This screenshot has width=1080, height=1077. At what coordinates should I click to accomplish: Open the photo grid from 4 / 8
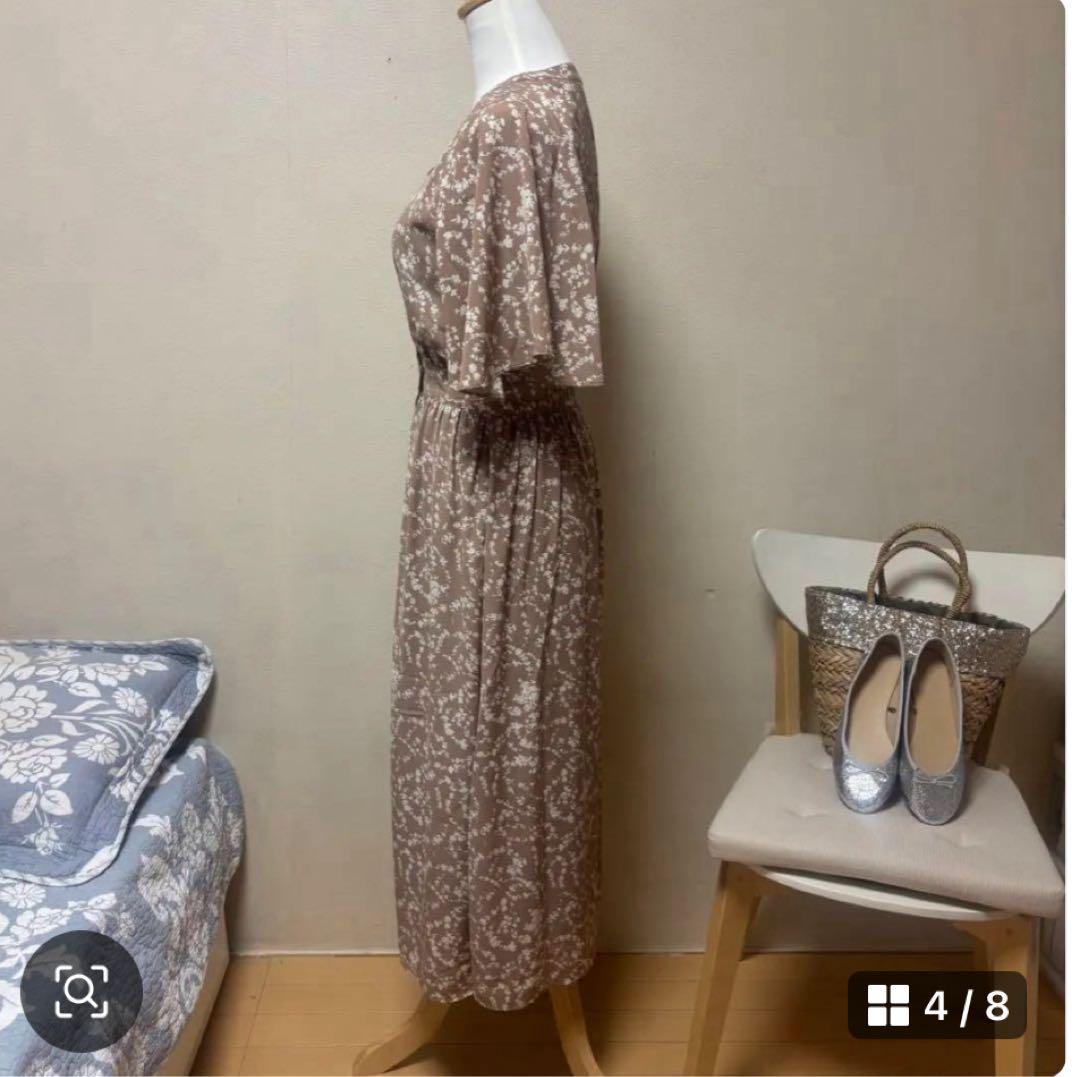(x=937, y=1005)
